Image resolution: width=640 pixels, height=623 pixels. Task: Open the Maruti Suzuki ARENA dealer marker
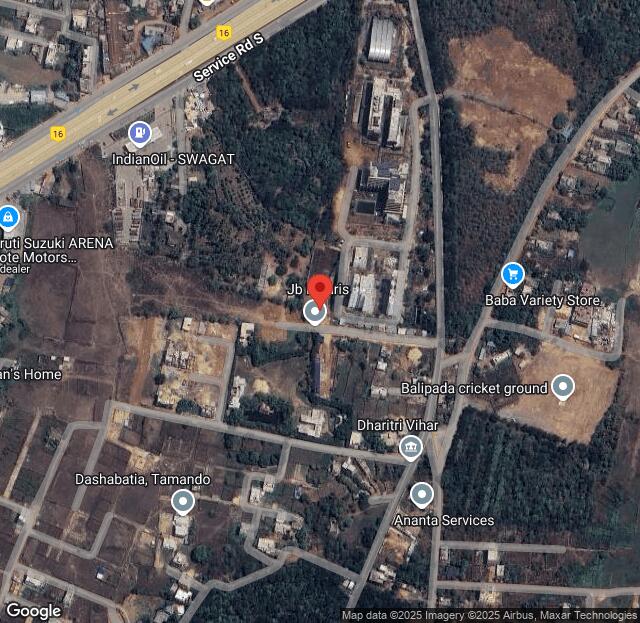point(8,216)
